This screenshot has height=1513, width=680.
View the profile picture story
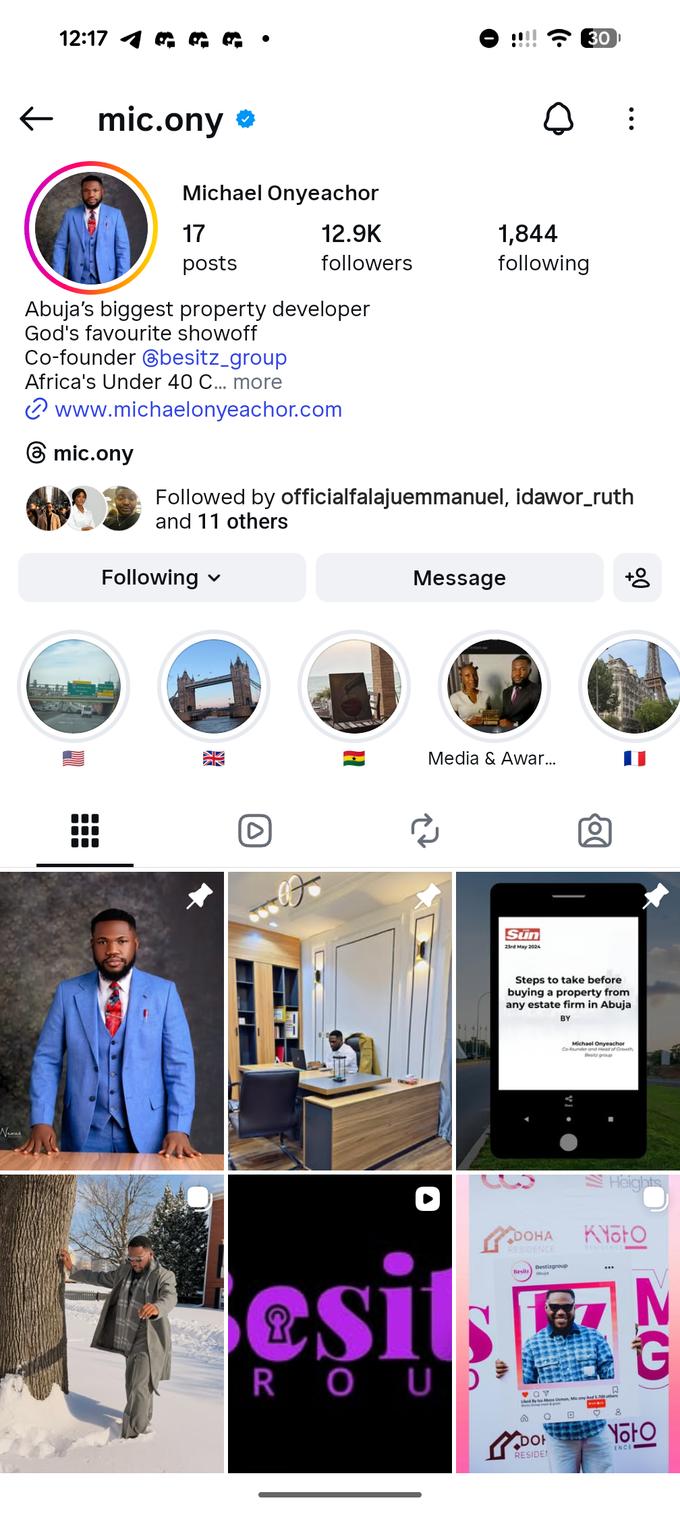pos(91,228)
